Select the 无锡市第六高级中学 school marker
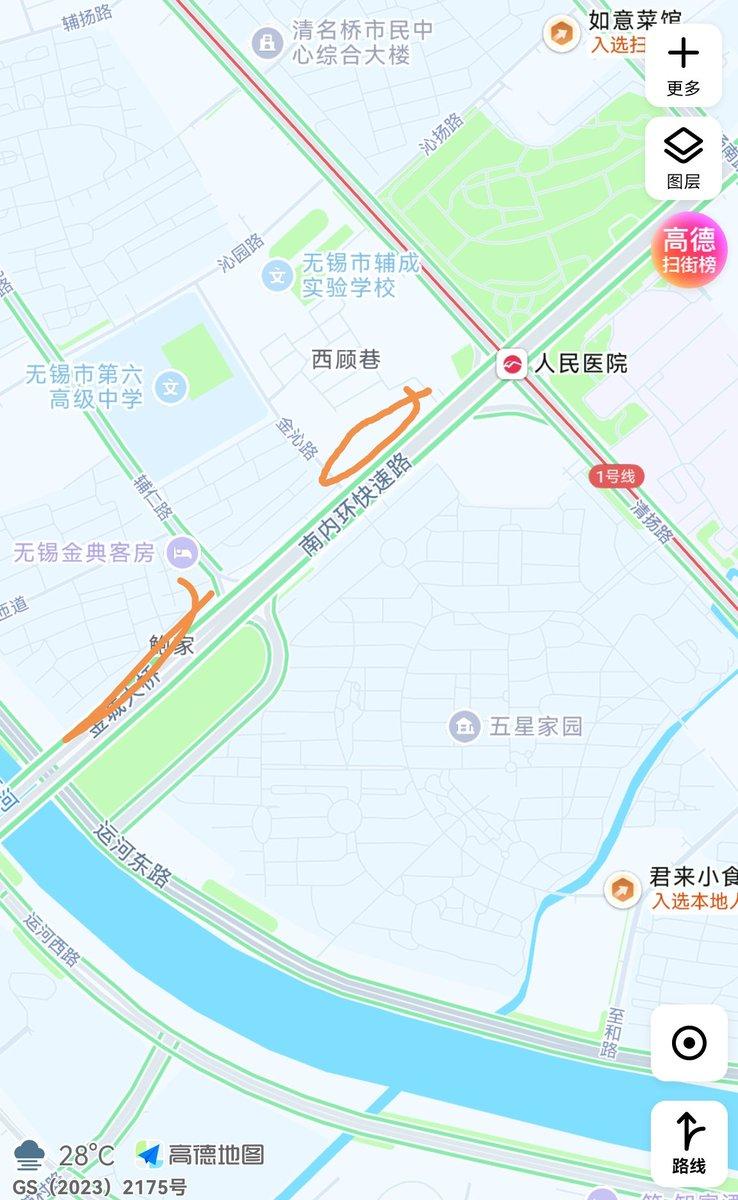 [172, 387]
